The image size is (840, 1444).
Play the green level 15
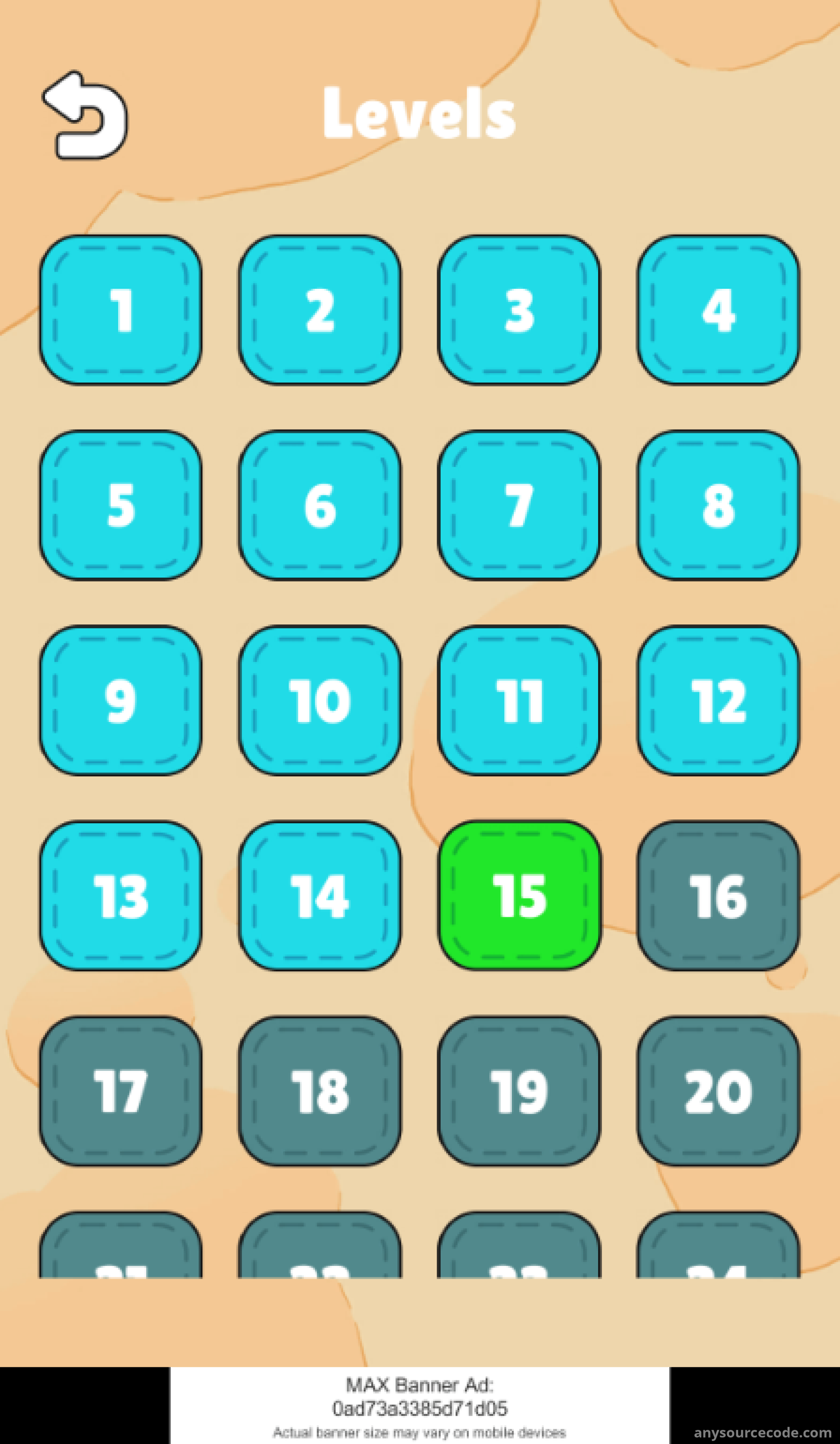tap(519, 896)
